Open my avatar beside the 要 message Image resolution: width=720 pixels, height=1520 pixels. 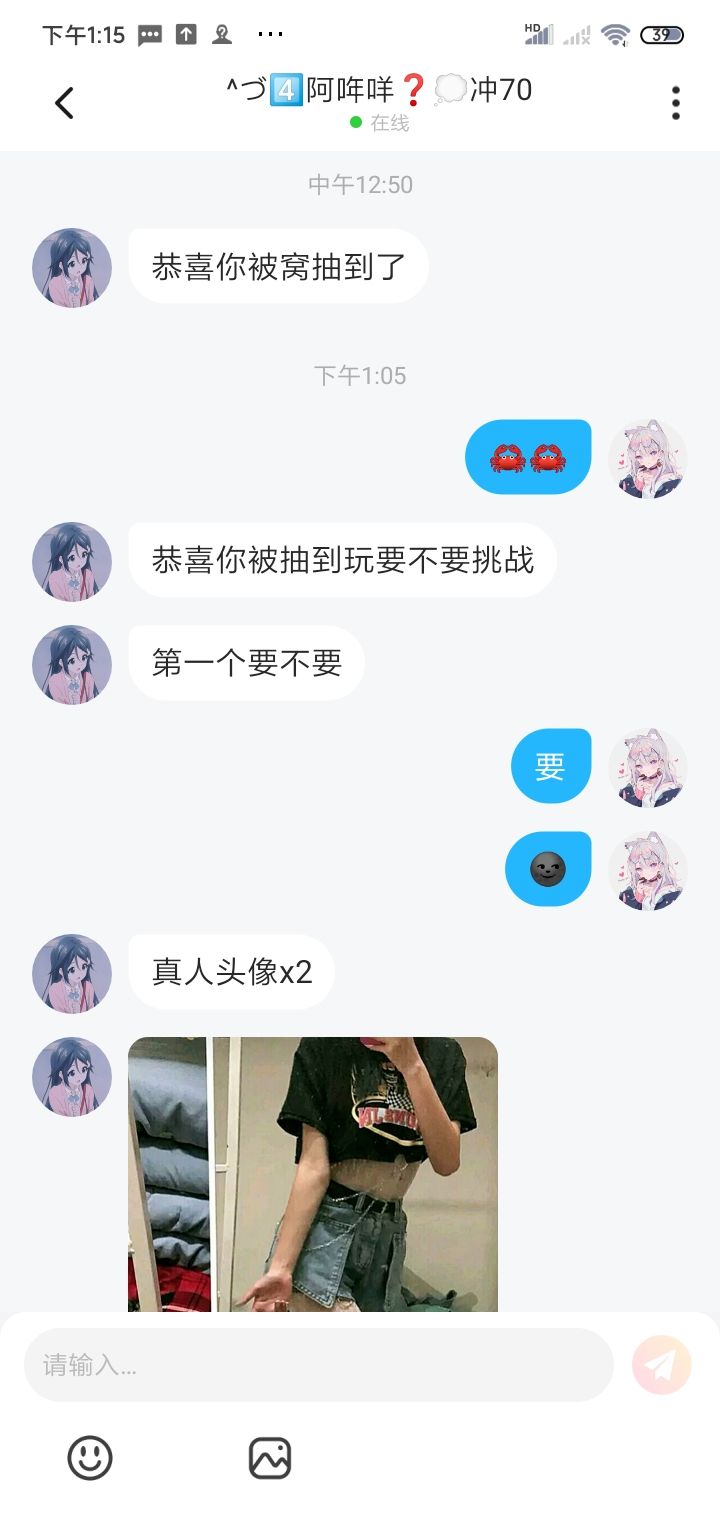click(648, 768)
